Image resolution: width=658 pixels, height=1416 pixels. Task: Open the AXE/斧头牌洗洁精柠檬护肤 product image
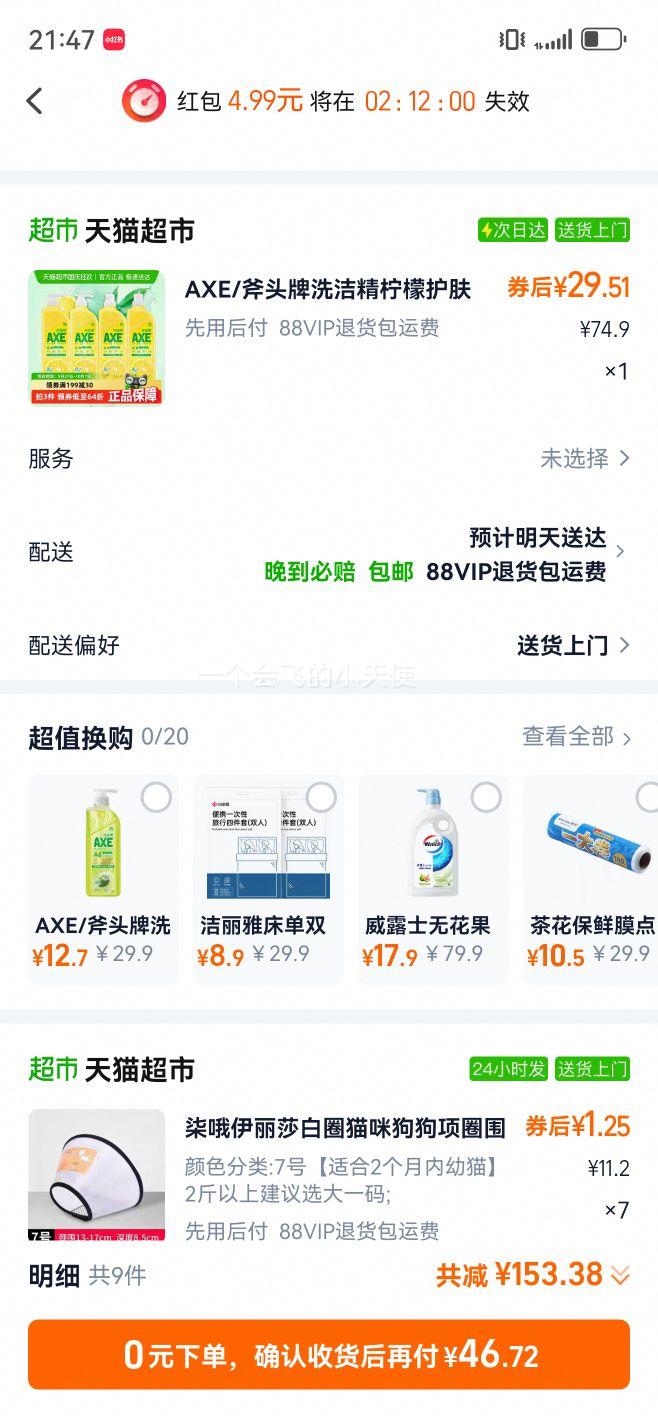click(x=96, y=338)
